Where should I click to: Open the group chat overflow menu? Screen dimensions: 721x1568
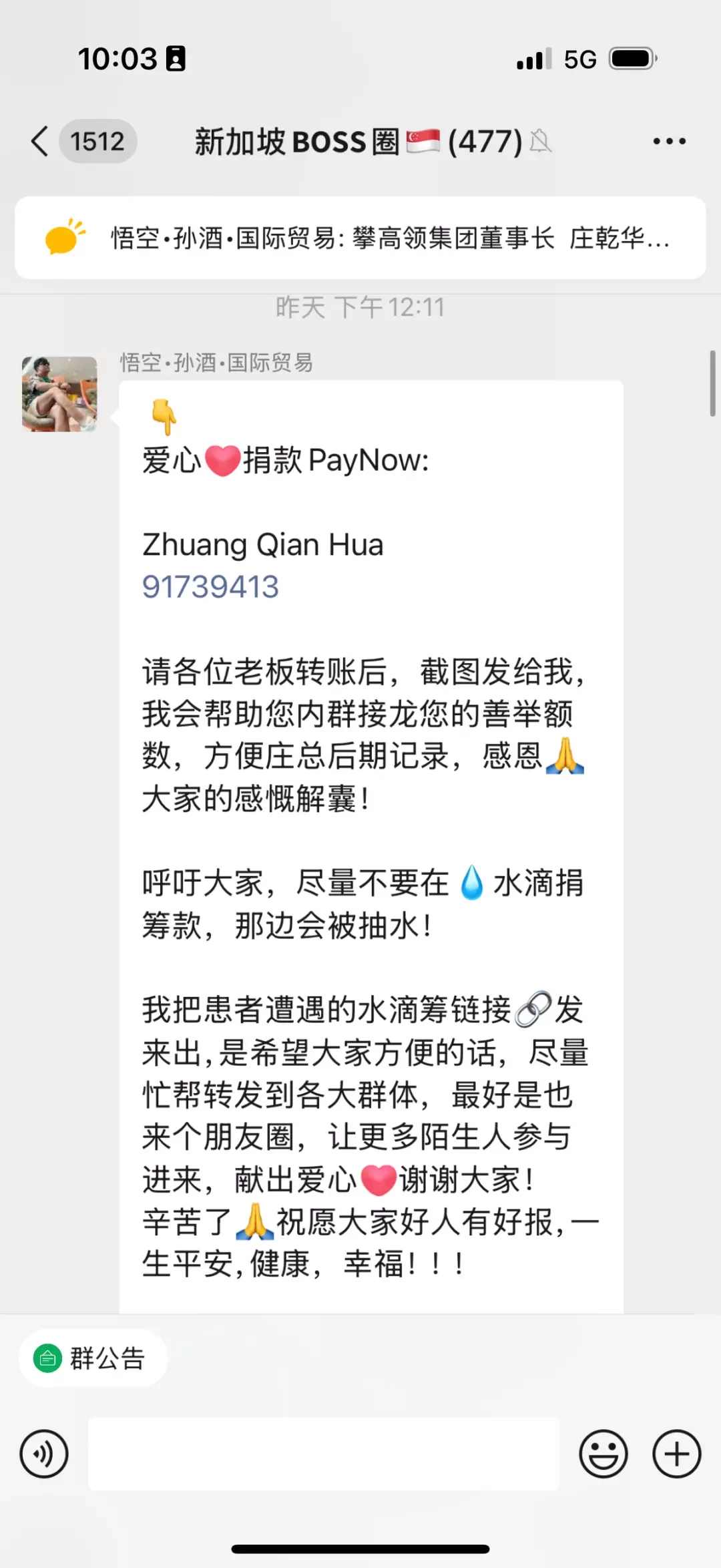[669, 141]
